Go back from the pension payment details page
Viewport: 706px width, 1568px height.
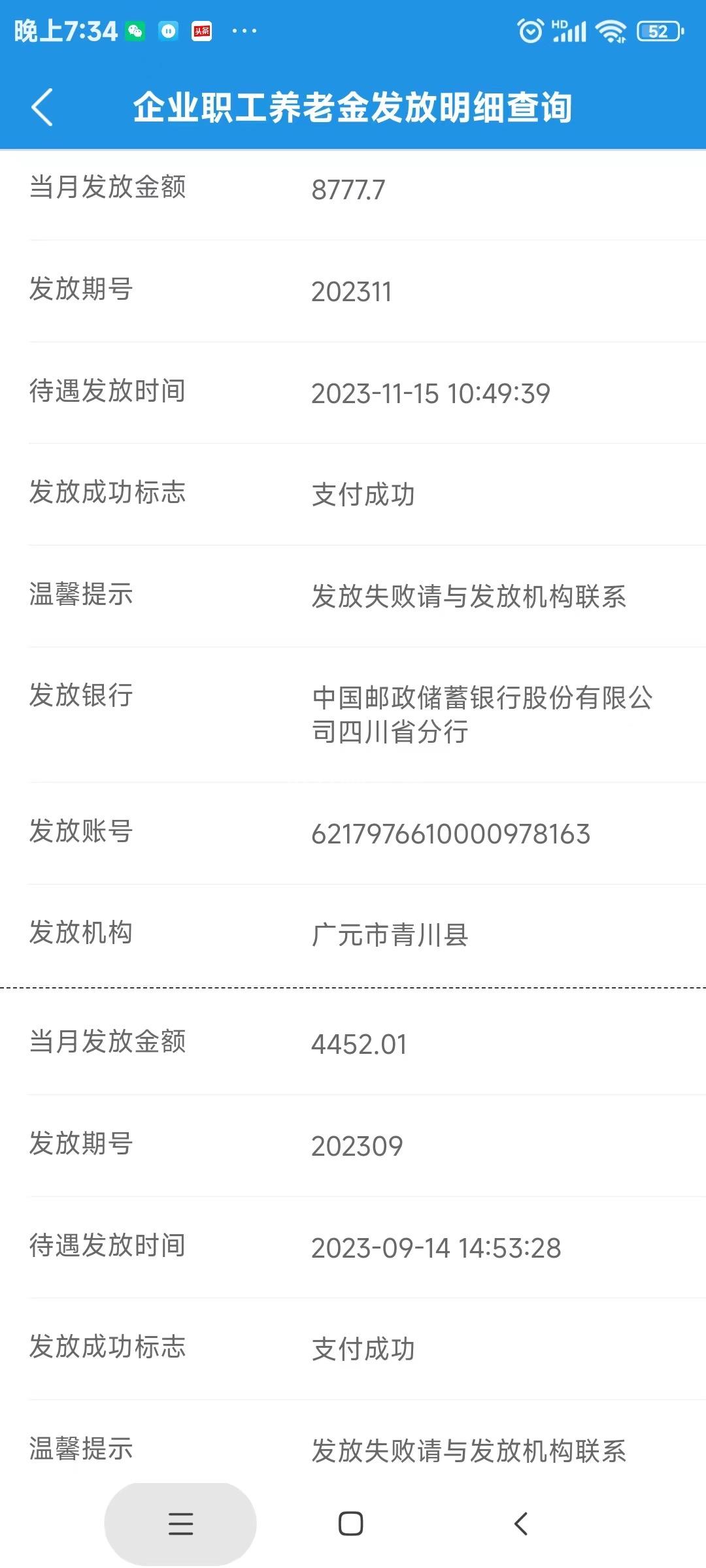click(x=42, y=107)
